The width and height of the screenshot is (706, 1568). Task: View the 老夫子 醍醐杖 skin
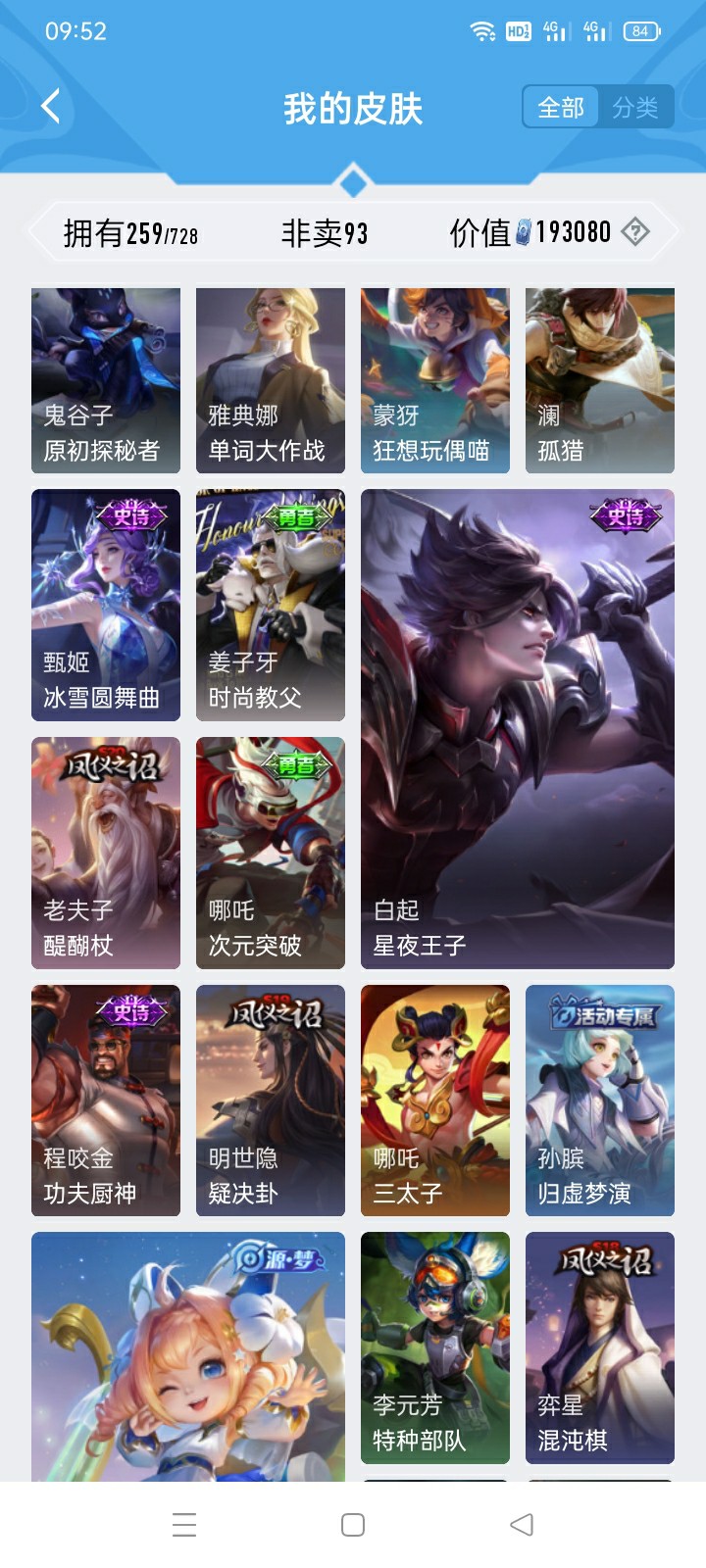[106, 853]
